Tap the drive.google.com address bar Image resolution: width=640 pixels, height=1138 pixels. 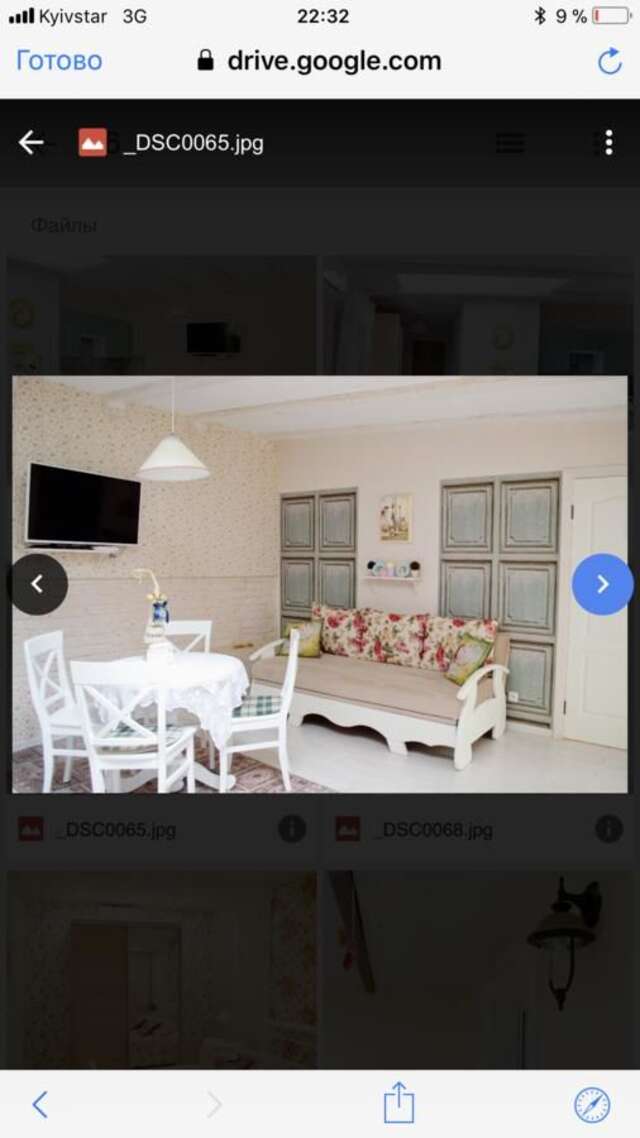click(320, 61)
